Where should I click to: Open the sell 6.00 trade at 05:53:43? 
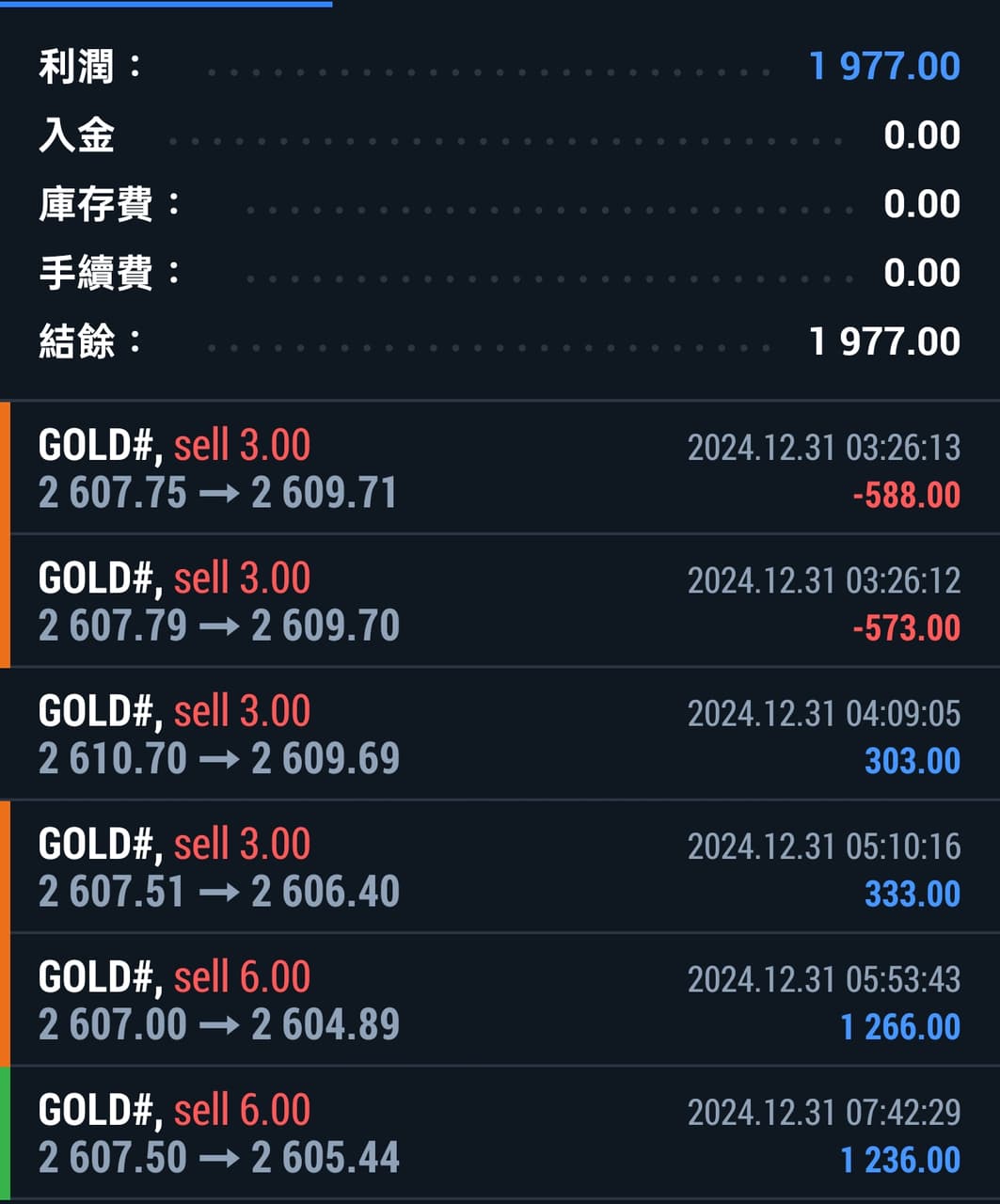point(500,1000)
